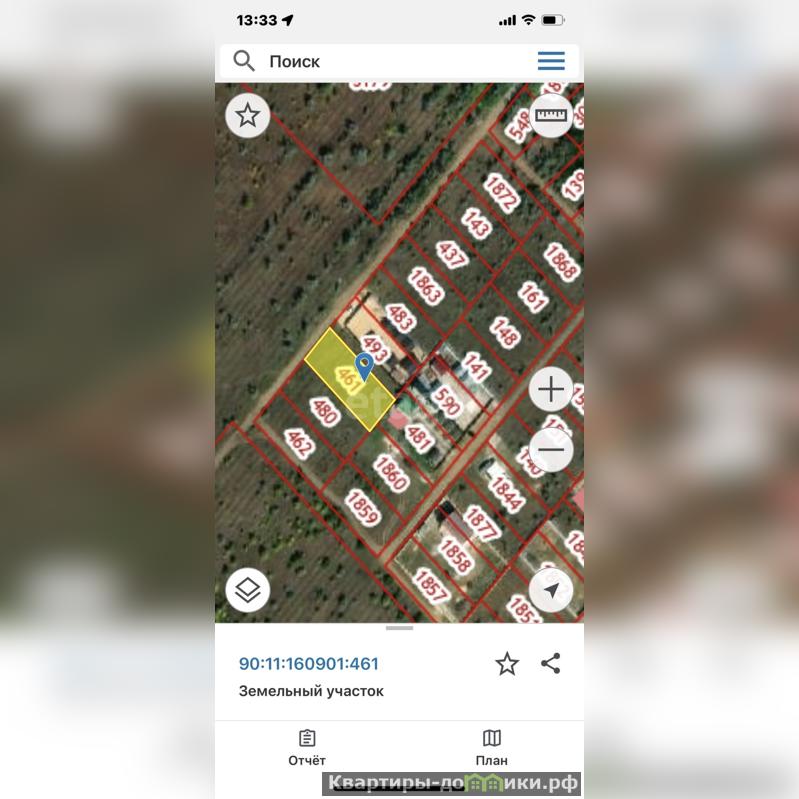Center map on my location
This screenshot has width=799, height=799.
tap(551, 590)
